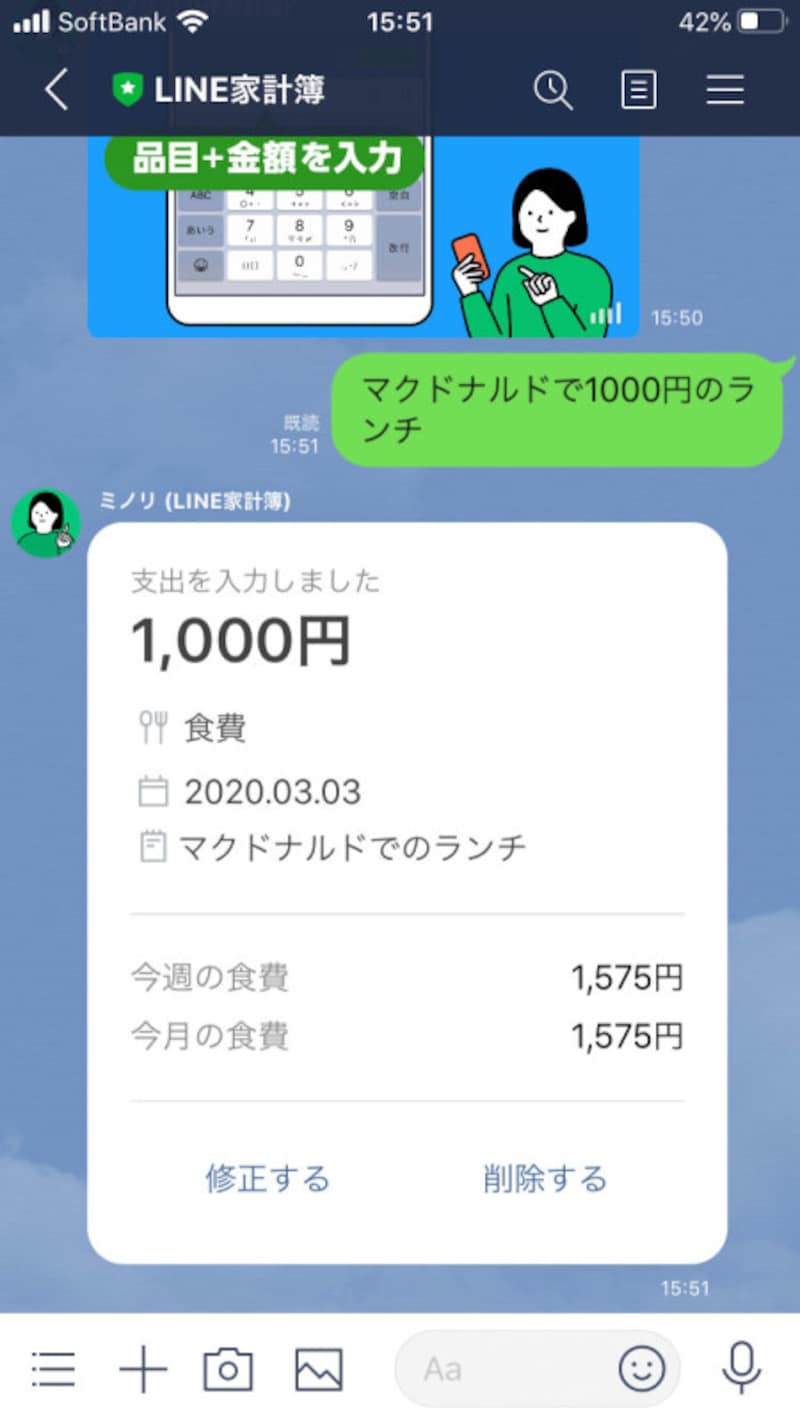800x1422 pixels.
Task: Tap the Aa message input field
Action: tap(500, 1368)
